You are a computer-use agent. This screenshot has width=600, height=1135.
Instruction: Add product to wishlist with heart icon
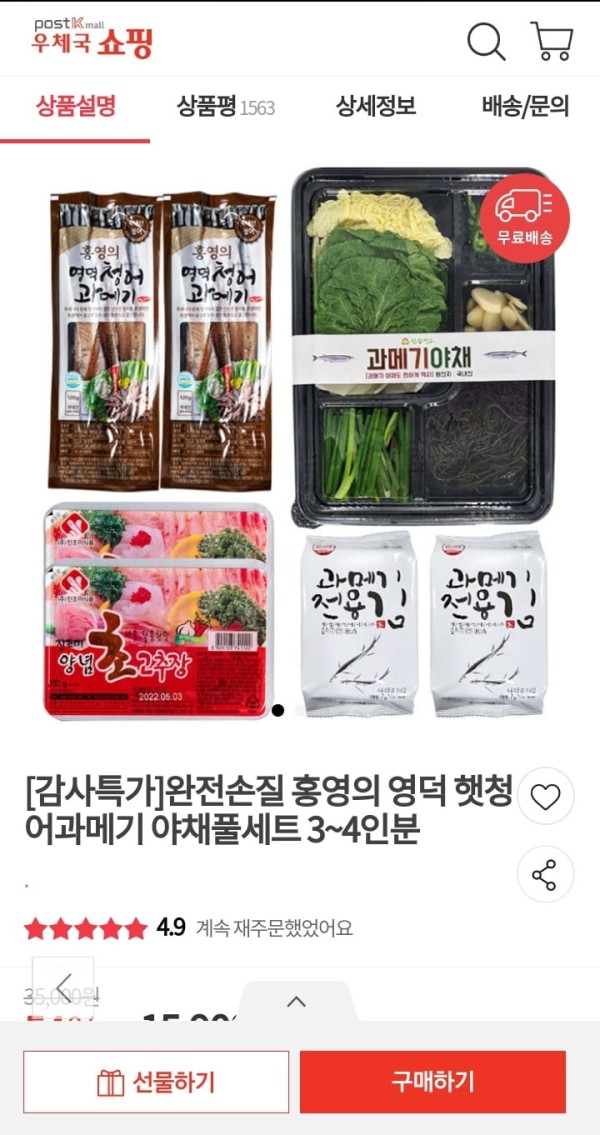(x=545, y=796)
